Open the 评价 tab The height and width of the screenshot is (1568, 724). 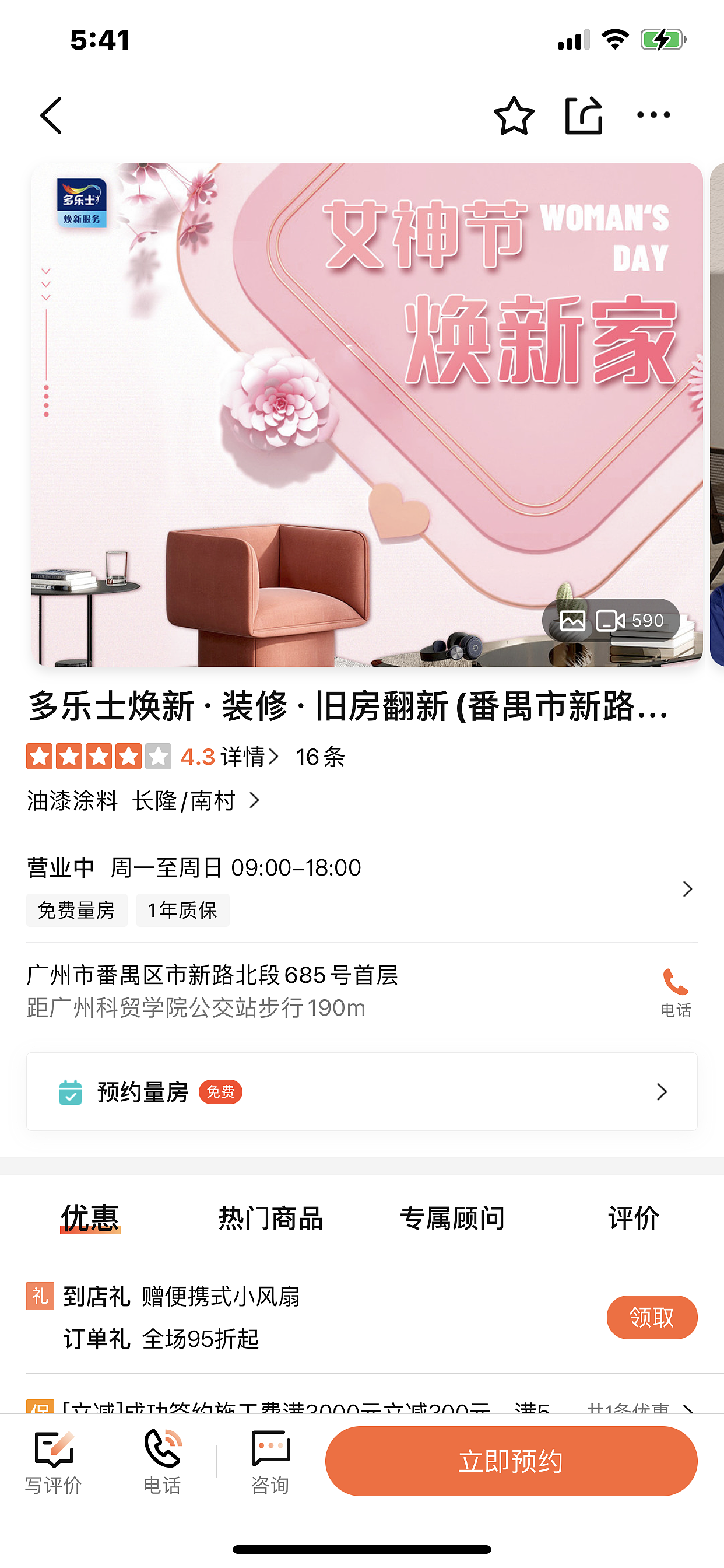(632, 1218)
